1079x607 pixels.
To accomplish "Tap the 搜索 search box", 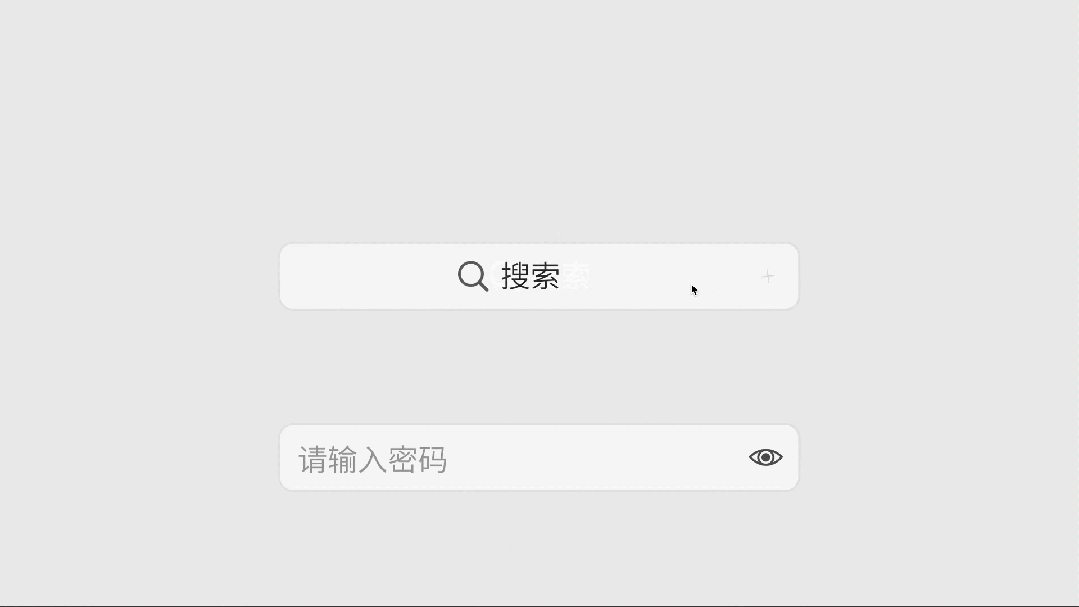I will click(x=538, y=276).
